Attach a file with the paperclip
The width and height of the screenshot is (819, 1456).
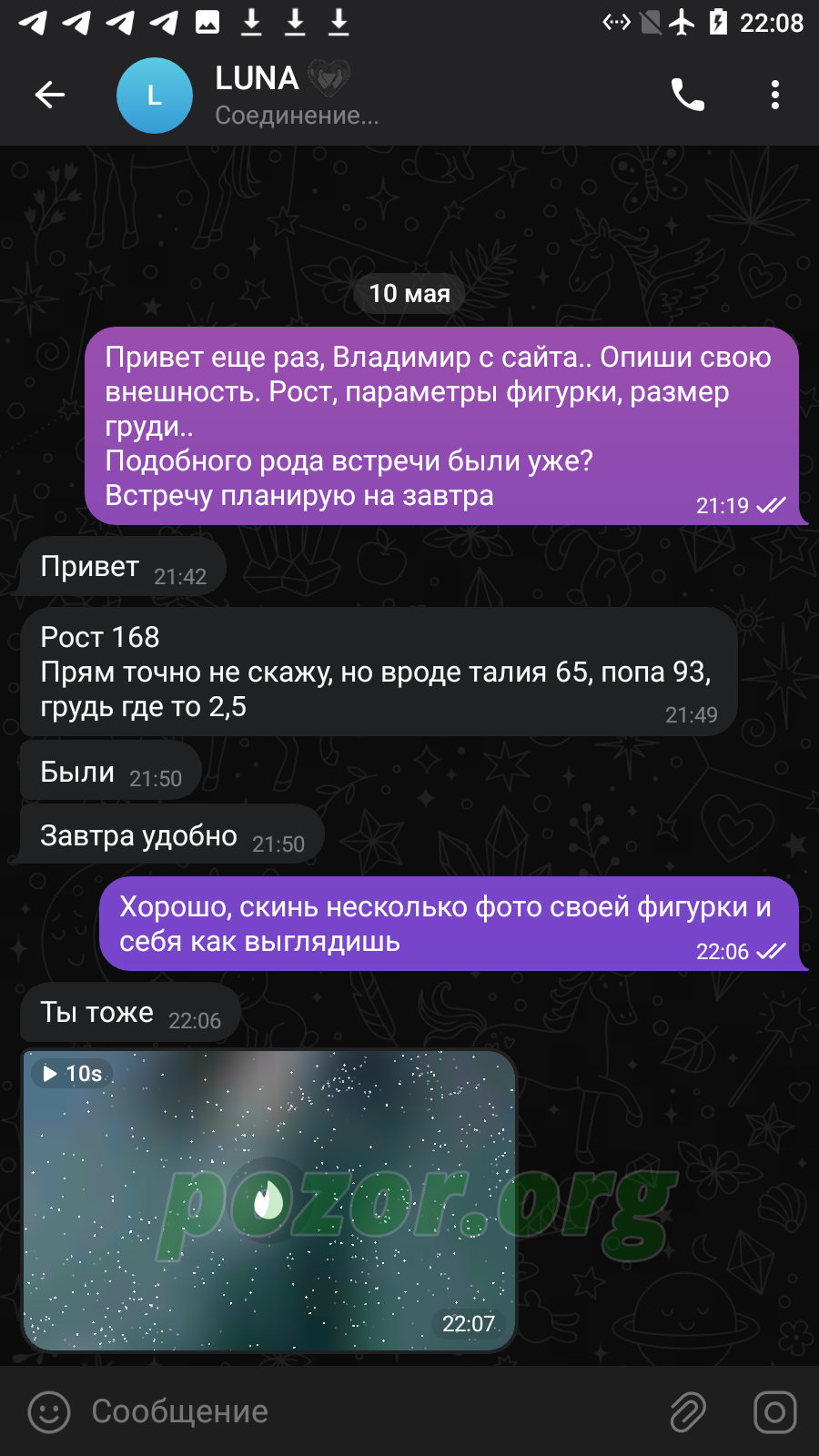pos(688,1412)
